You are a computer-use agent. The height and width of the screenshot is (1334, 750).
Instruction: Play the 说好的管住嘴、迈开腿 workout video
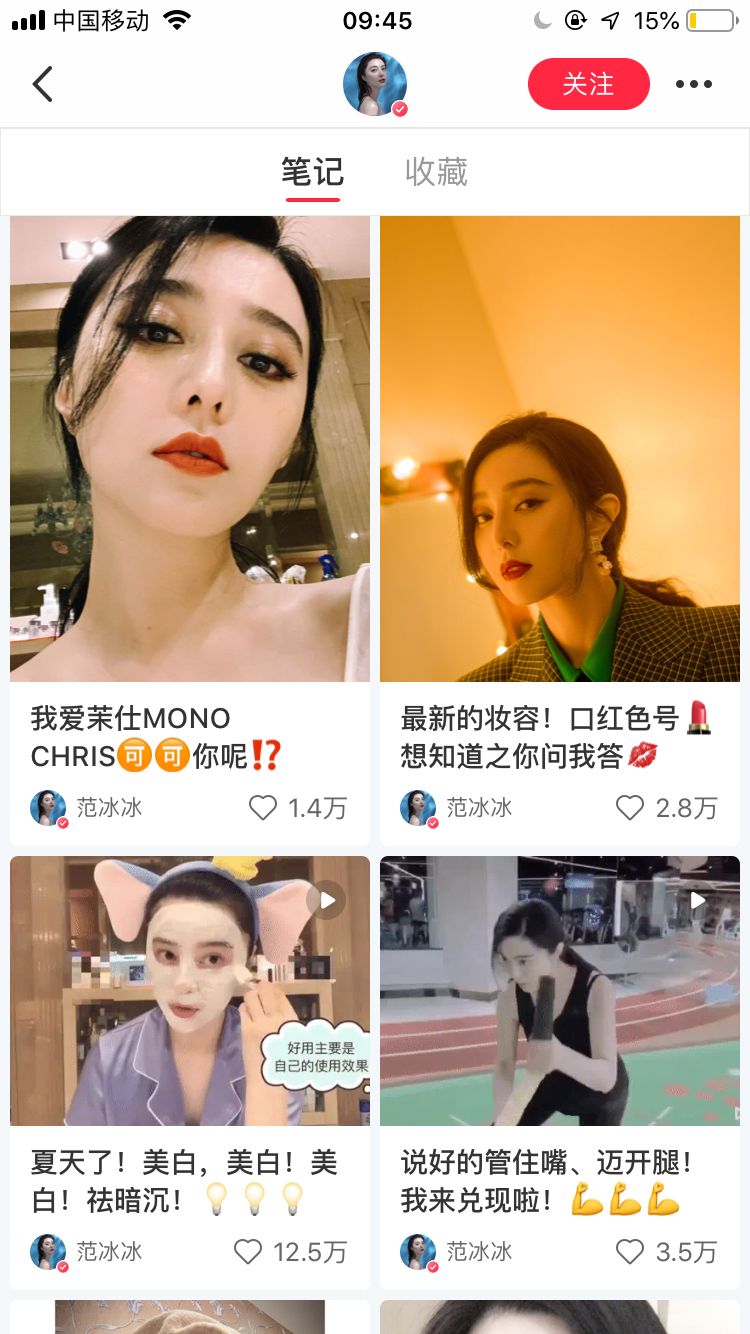point(560,990)
